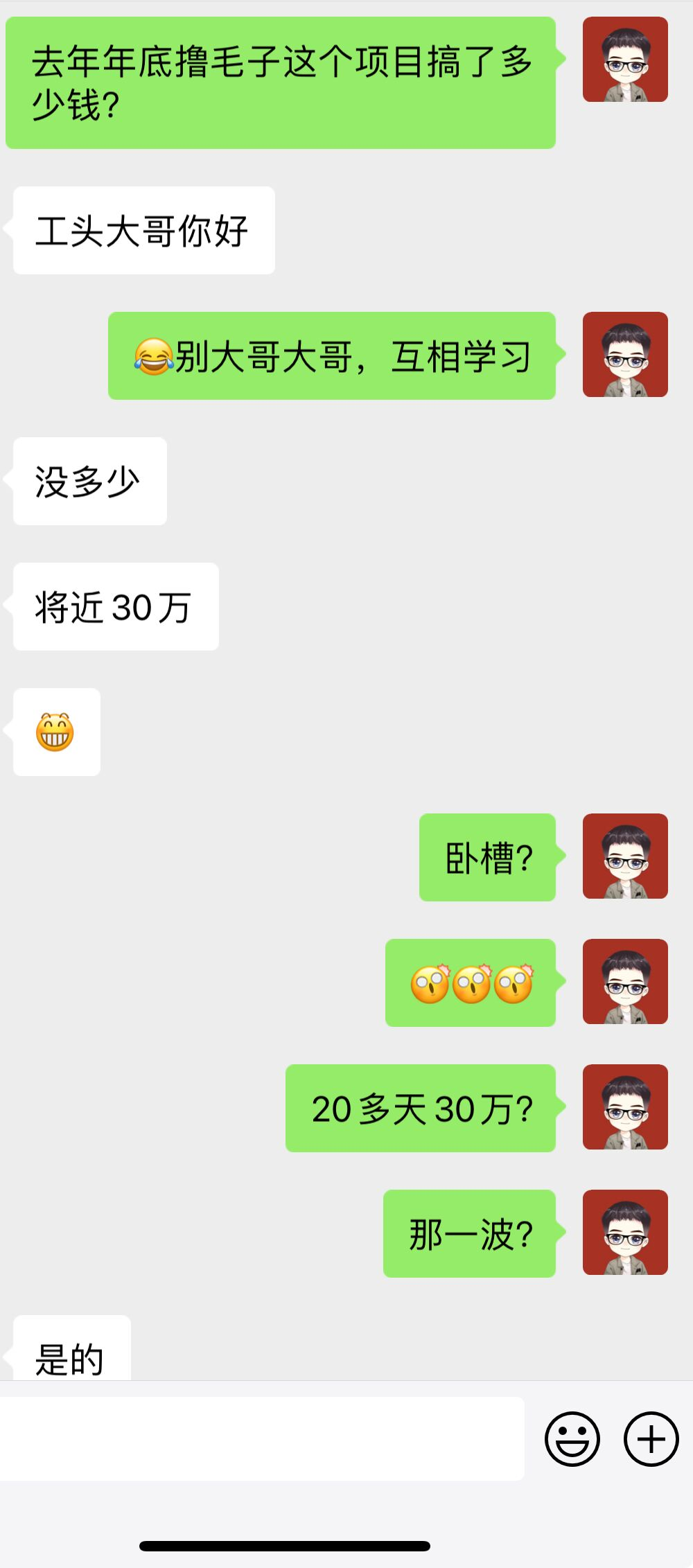The height and width of the screenshot is (1568, 693).
Task: Tap the avatar next to 20多天30万 message
Action: click(x=624, y=1105)
